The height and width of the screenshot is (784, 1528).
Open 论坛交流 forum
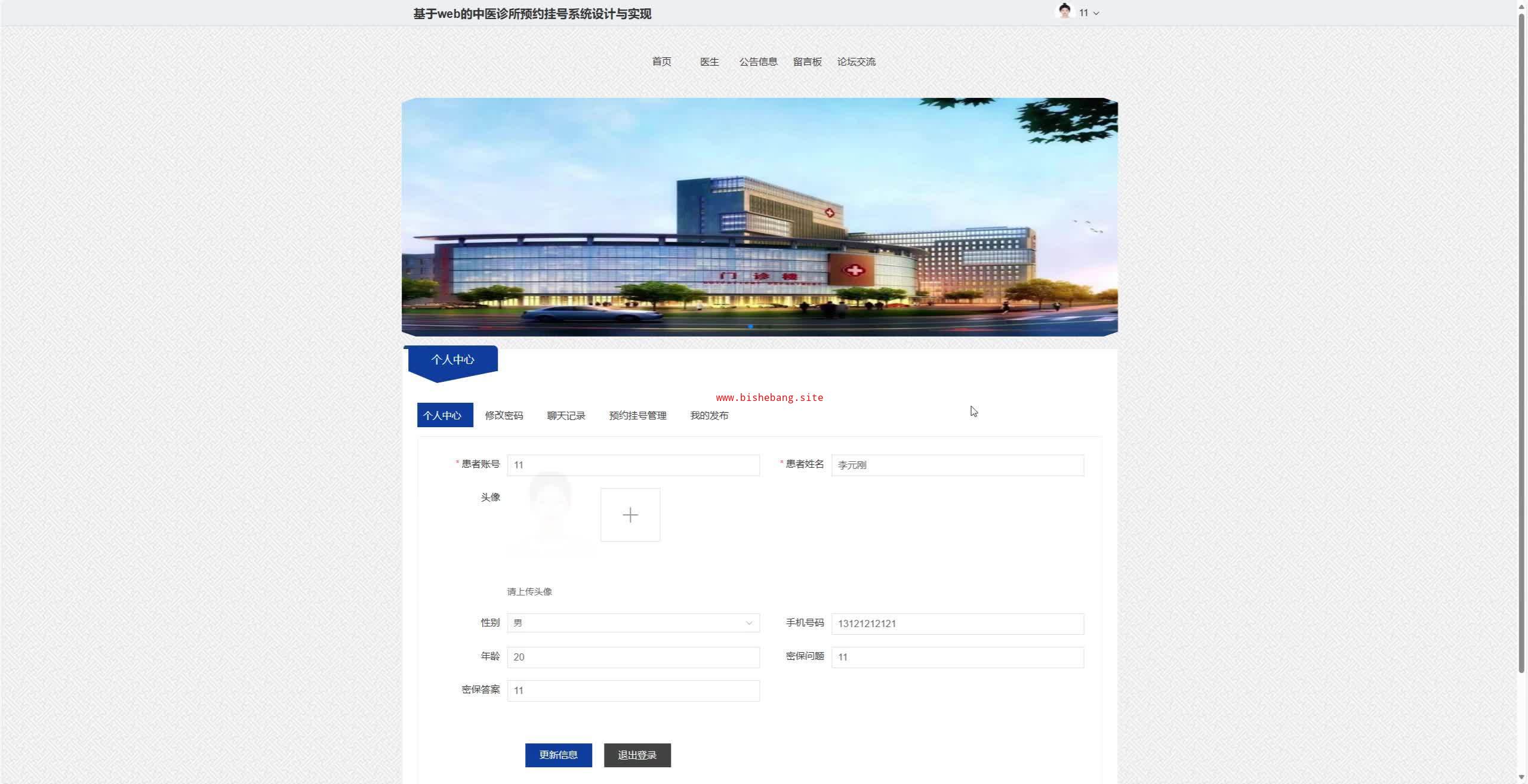pyautogui.click(x=856, y=61)
